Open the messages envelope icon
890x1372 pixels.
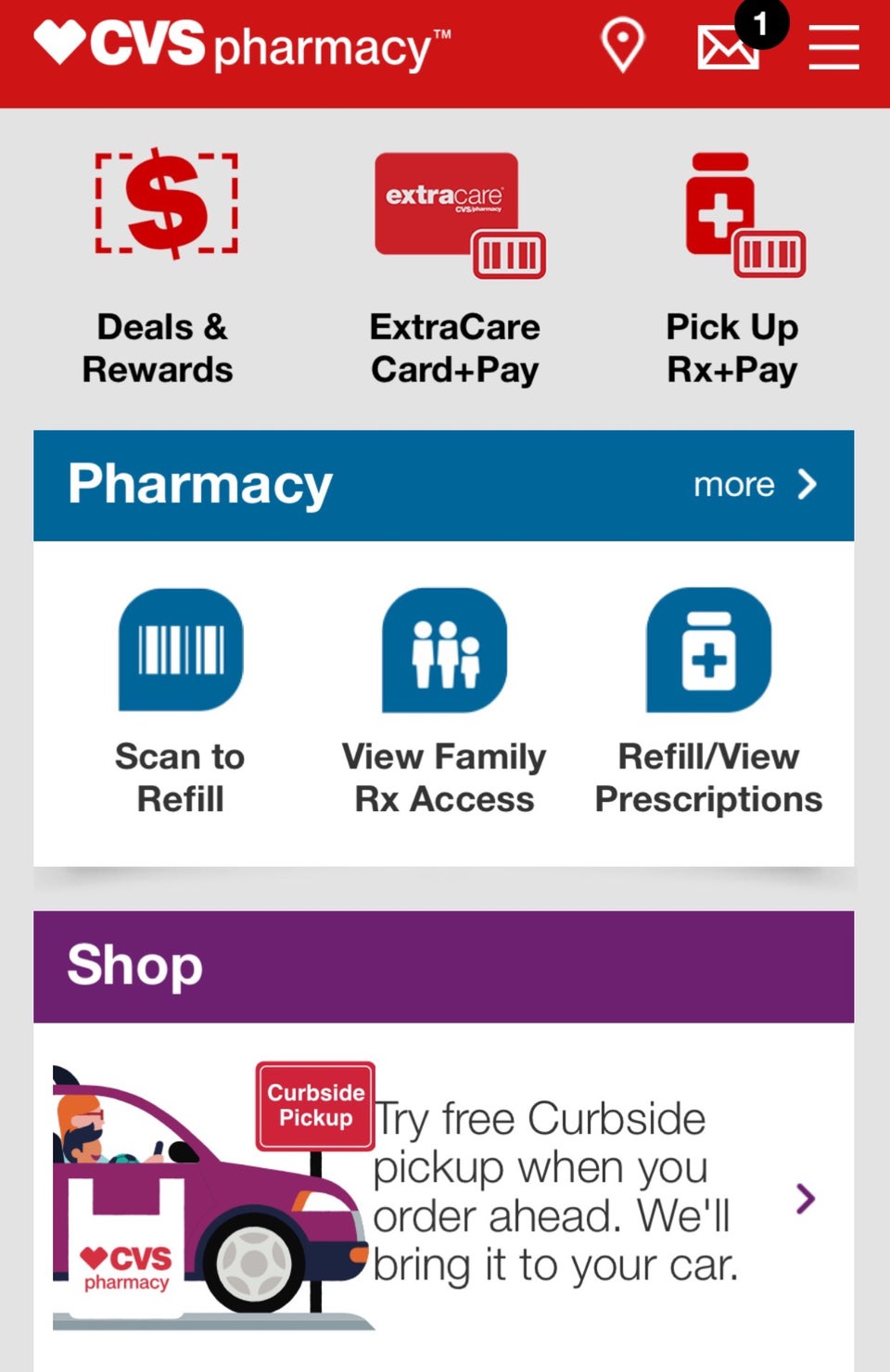[x=729, y=48]
